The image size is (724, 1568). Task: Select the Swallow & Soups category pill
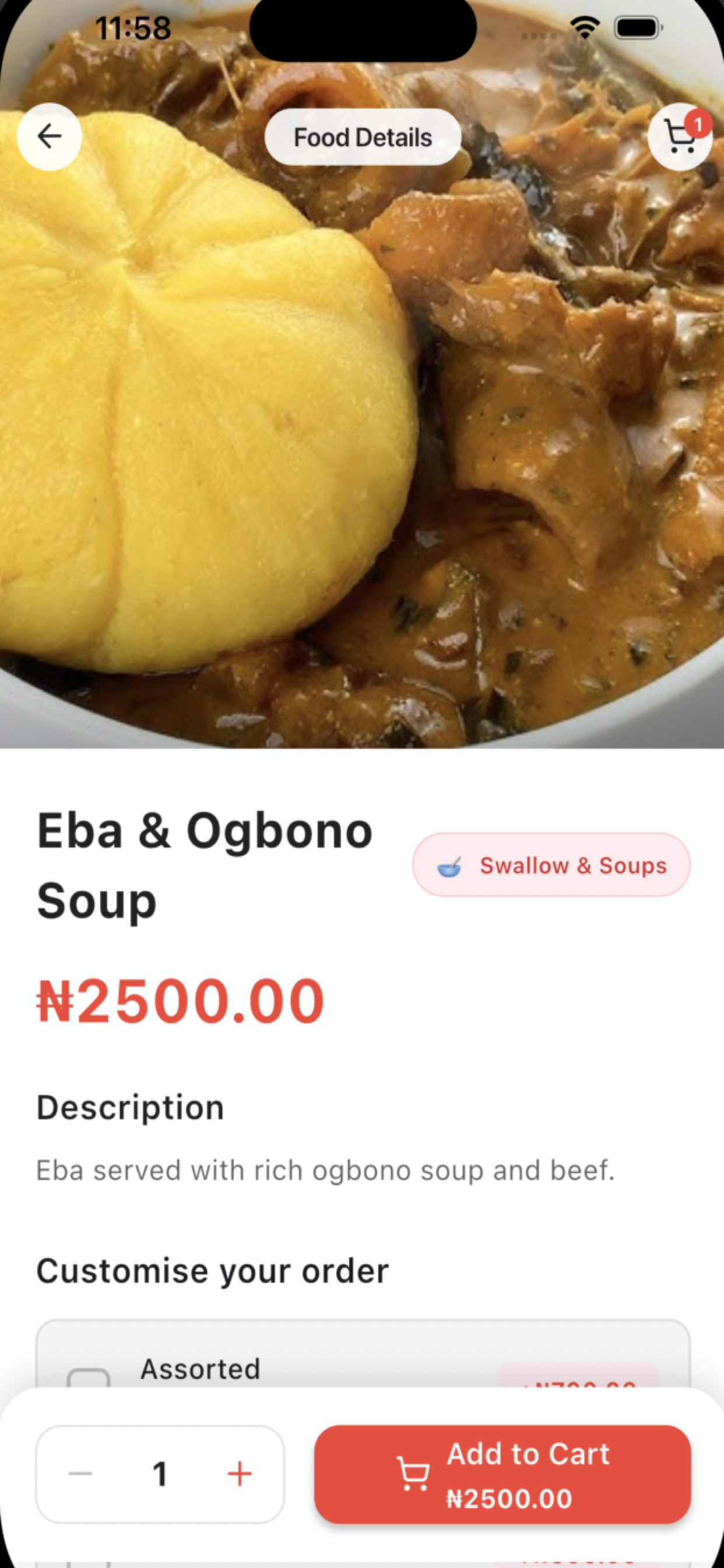551,864
